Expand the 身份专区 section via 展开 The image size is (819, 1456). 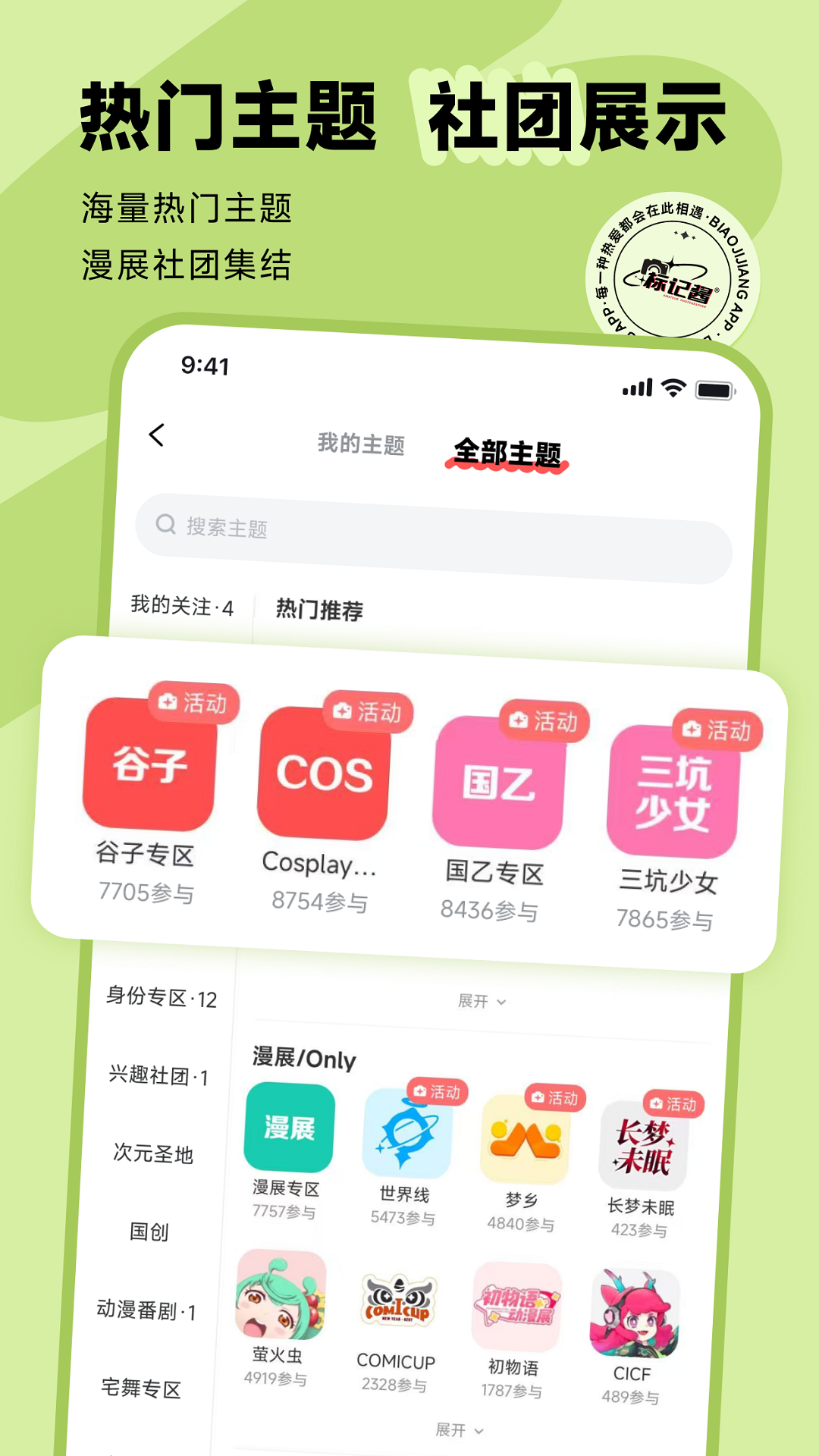[x=479, y=1001]
